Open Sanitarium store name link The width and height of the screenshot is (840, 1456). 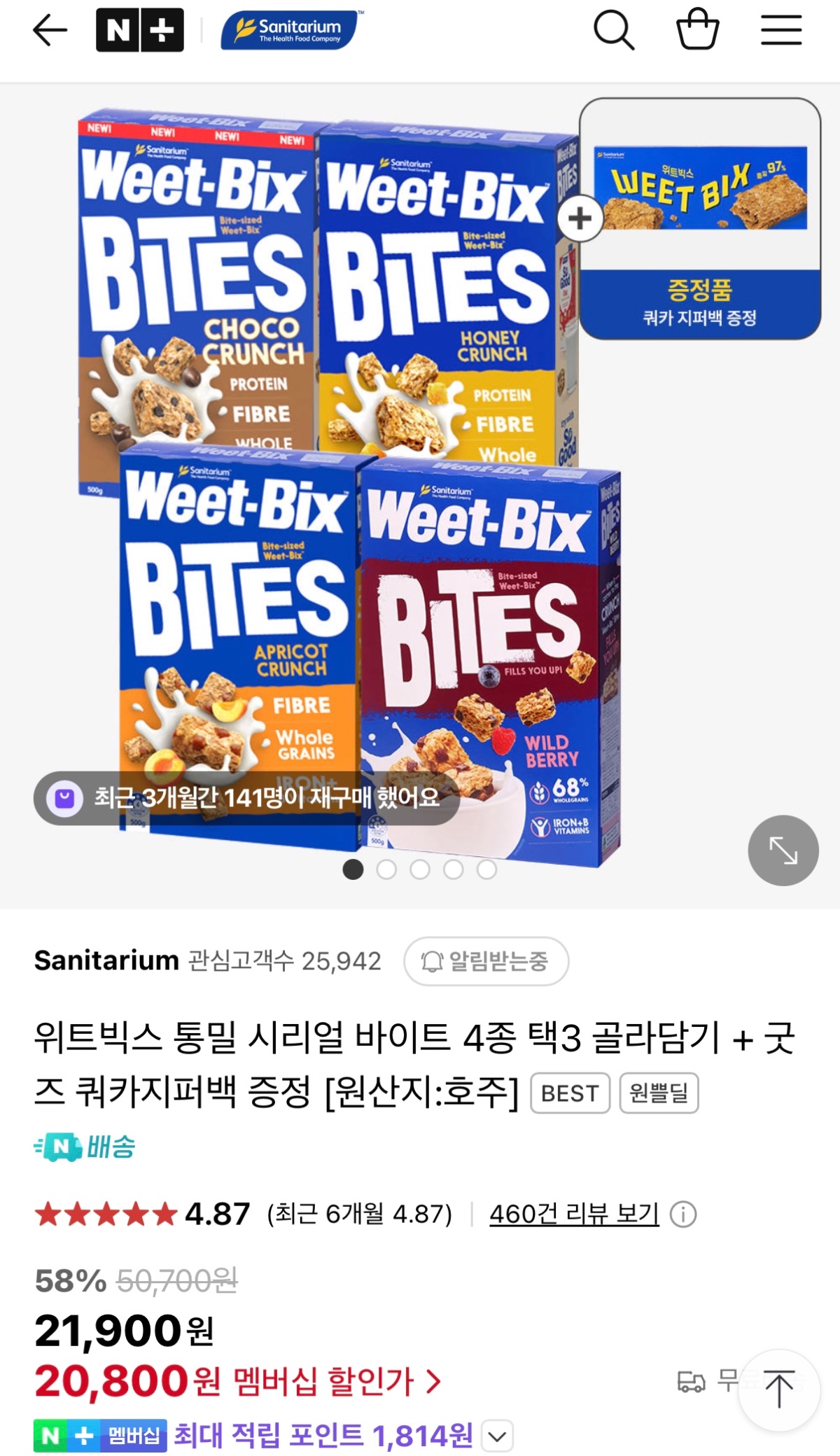[x=106, y=961]
